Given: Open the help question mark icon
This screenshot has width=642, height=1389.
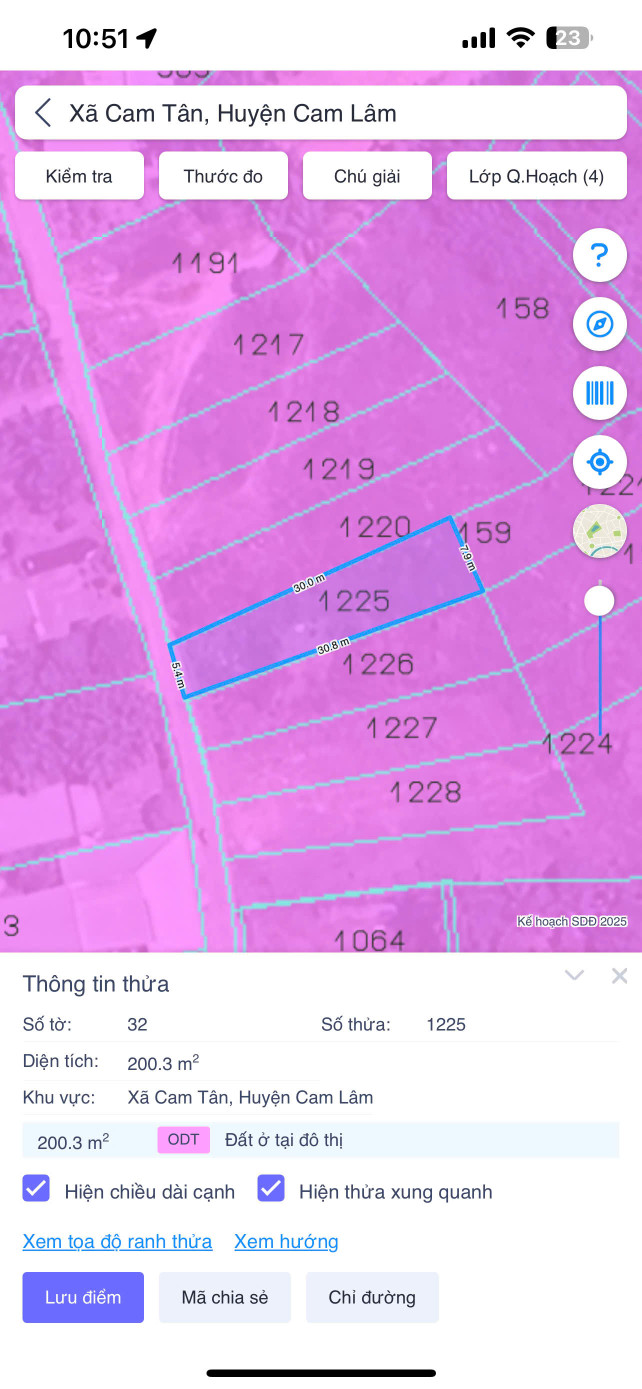Looking at the screenshot, I should click(599, 256).
